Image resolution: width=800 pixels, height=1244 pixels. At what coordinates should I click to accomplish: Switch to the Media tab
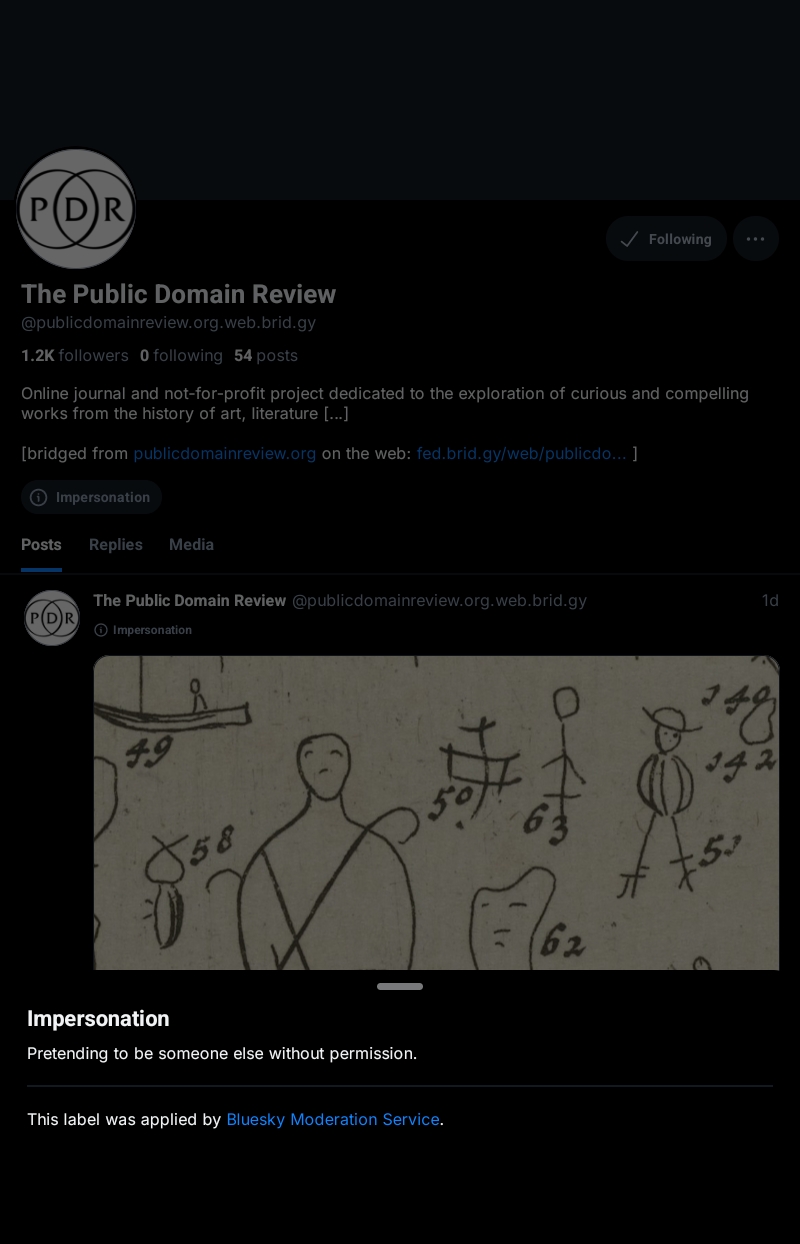pos(191,545)
